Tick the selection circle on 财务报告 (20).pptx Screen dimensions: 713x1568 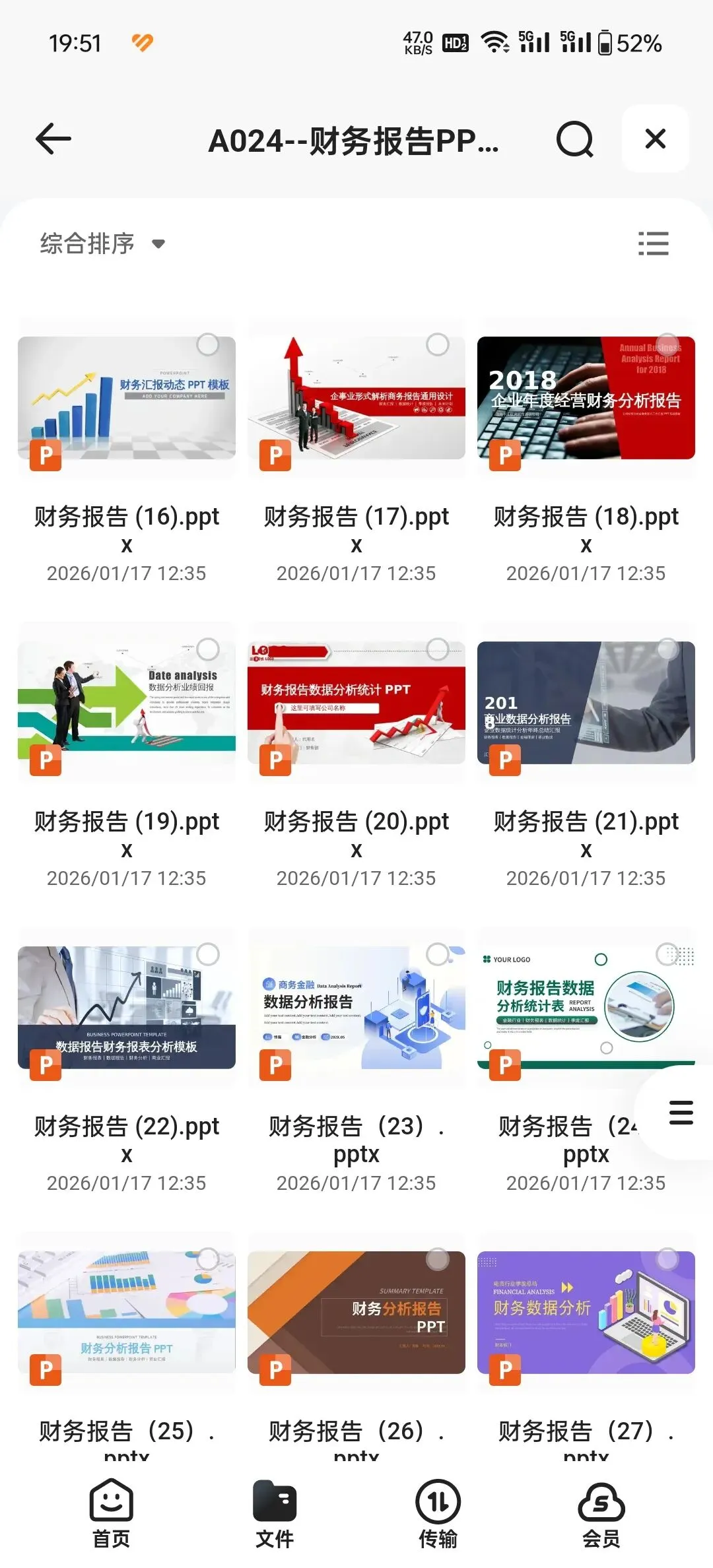pyautogui.click(x=437, y=649)
